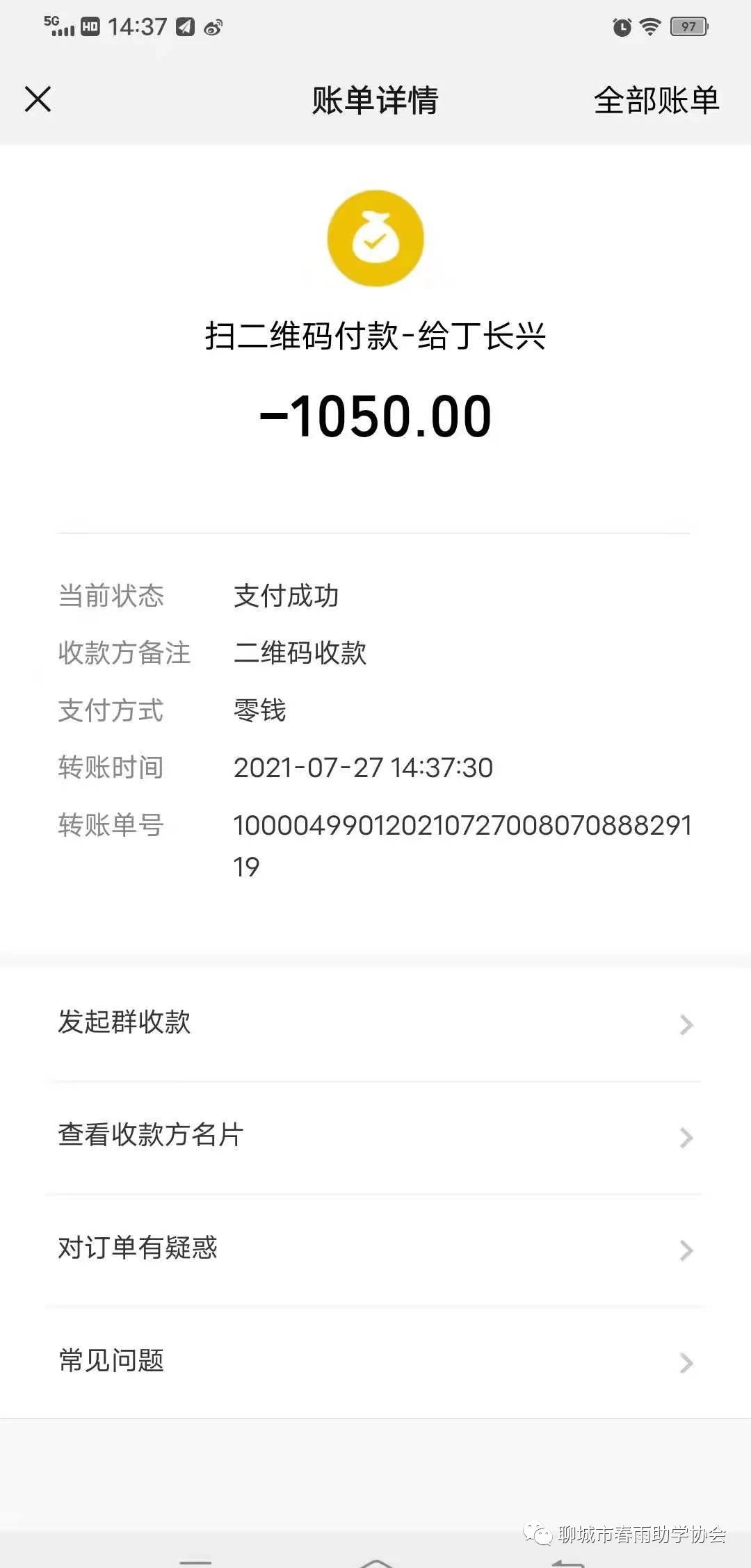Image resolution: width=751 pixels, height=1568 pixels.
Task: Open 常见问题 FAQ row
Action: [375, 1362]
